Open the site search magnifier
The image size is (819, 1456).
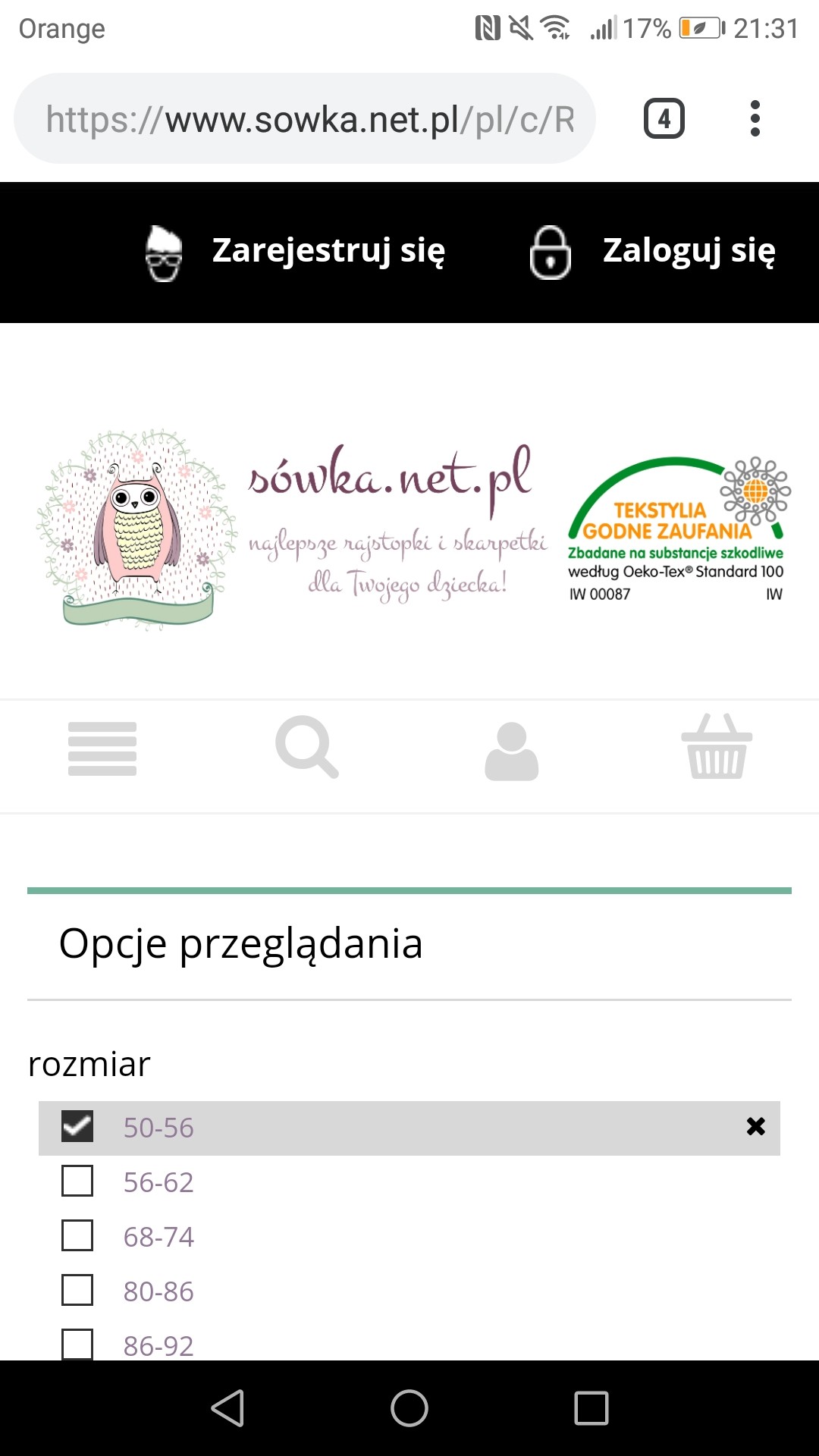click(x=306, y=748)
